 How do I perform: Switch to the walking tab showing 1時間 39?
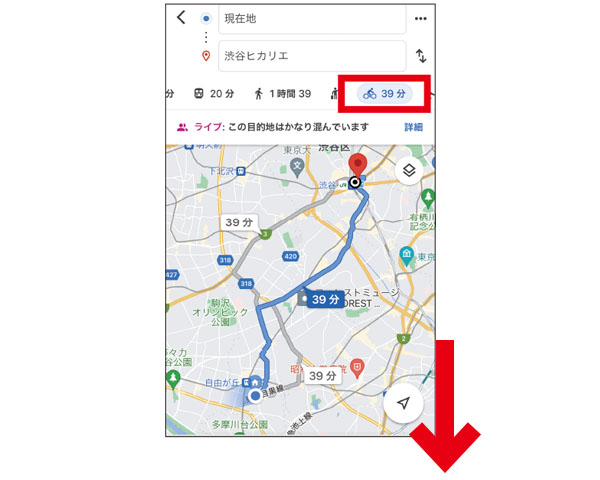click(282, 94)
